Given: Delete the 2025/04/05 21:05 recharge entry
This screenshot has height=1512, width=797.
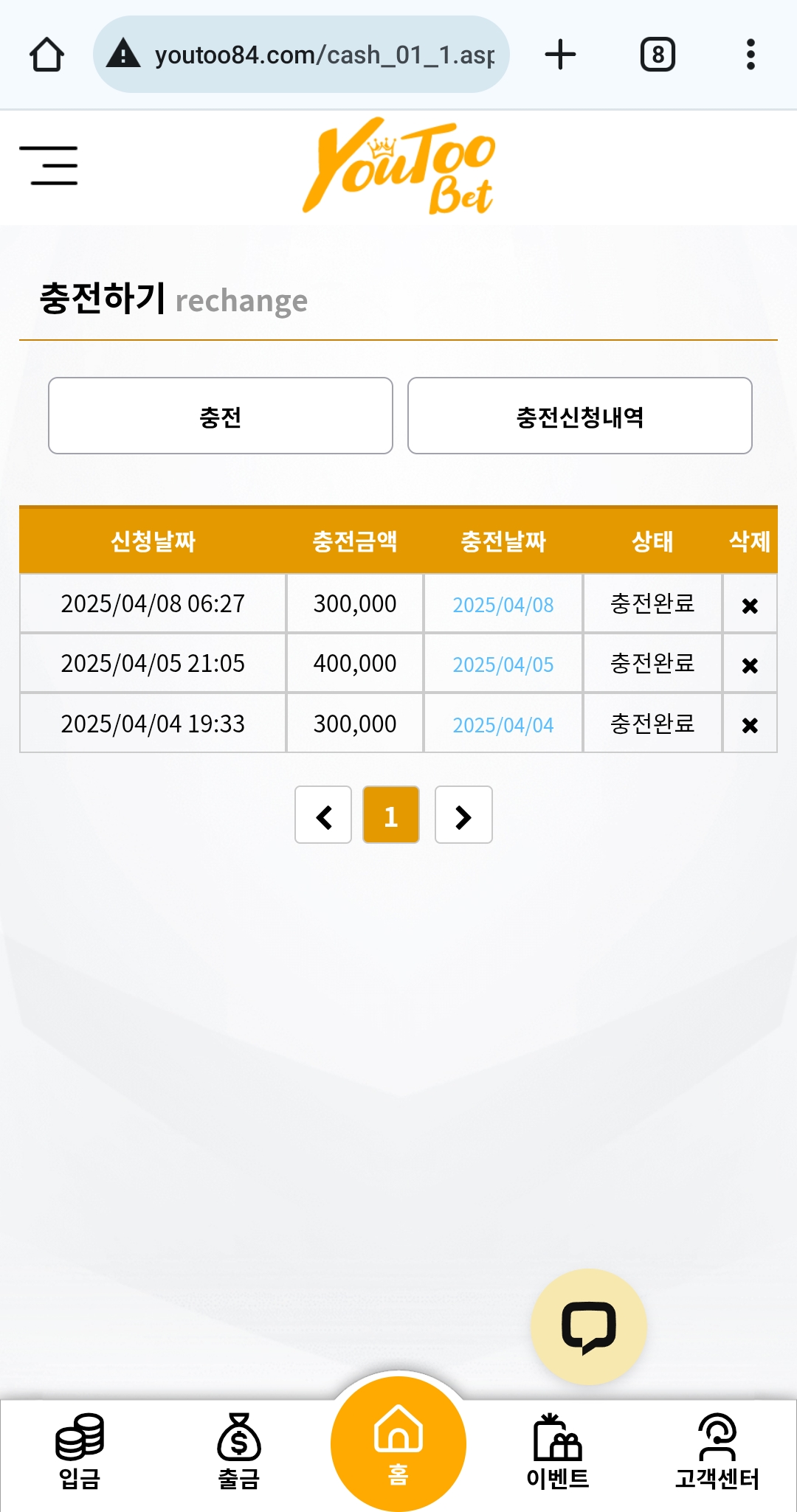Looking at the screenshot, I should [x=750, y=665].
